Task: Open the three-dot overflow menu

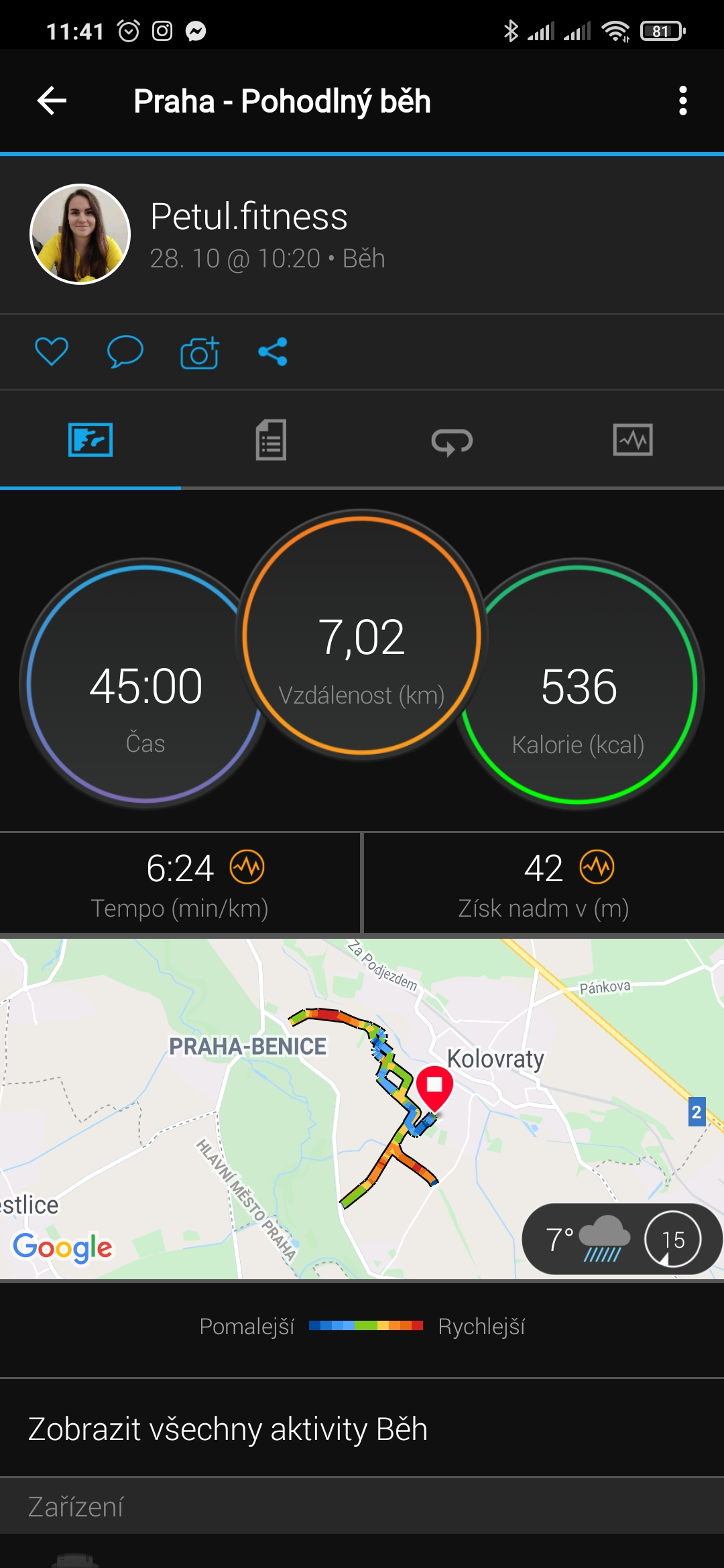Action: point(682,101)
